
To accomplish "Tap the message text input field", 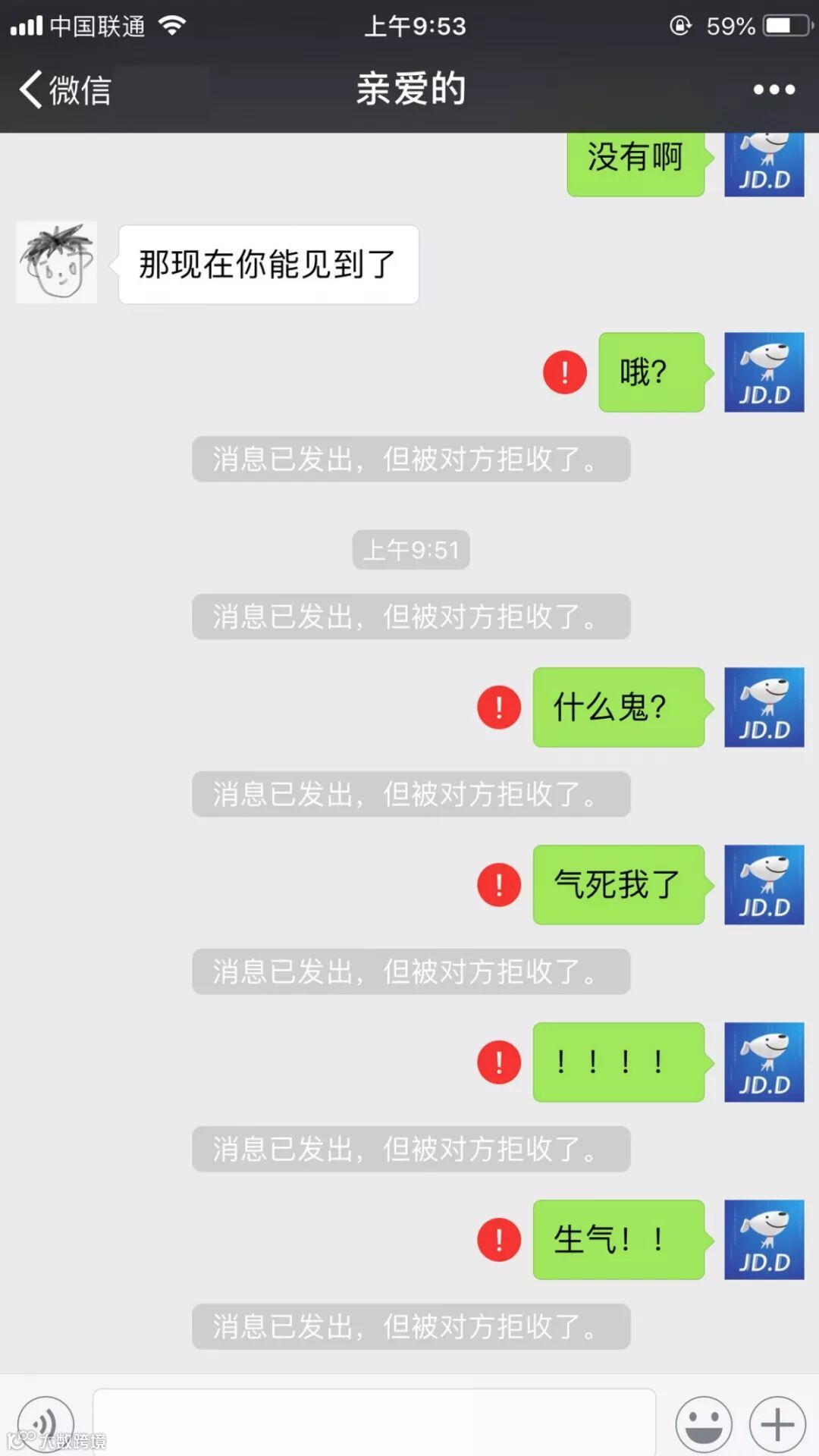I will [x=375, y=1423].
